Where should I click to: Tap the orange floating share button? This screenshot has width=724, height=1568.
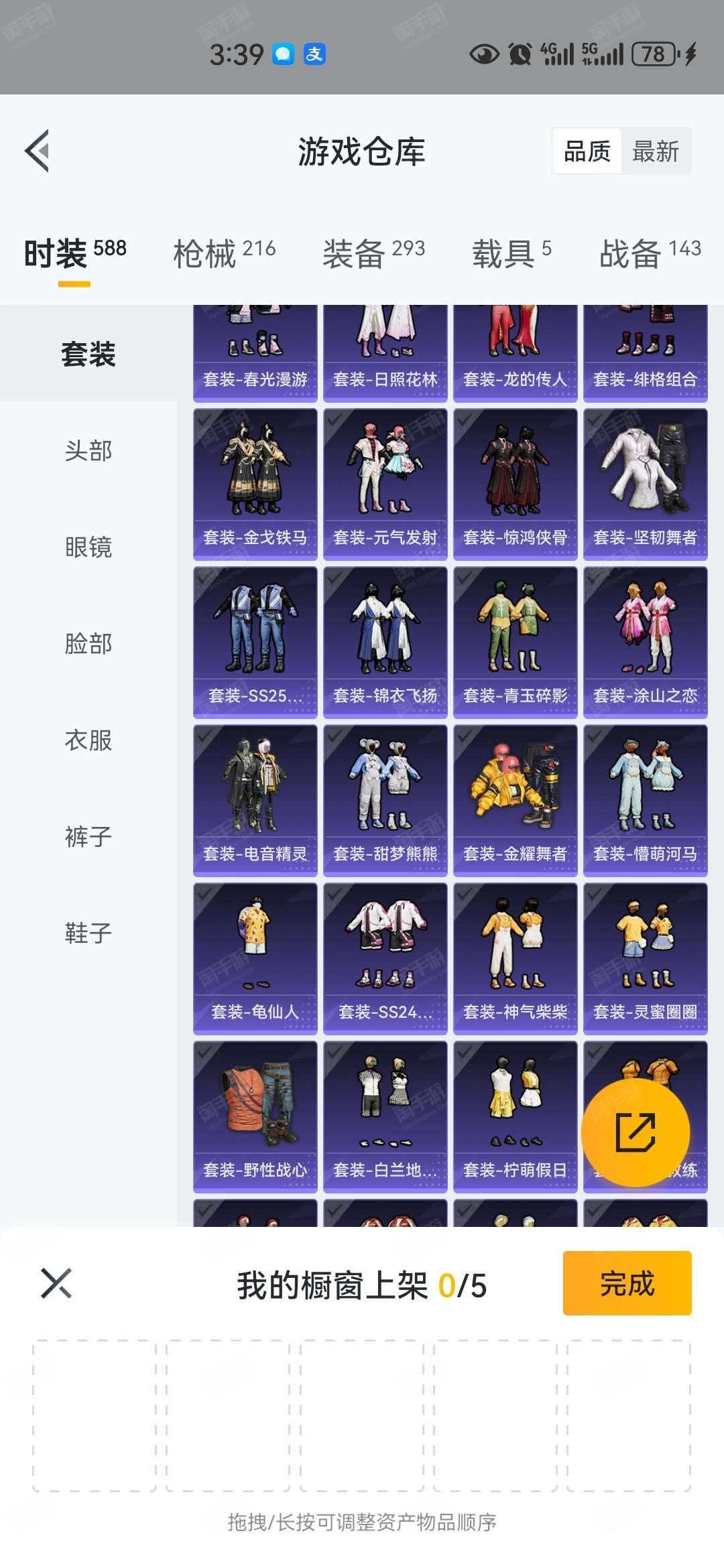pyautogui.click(x=636, y=1132)
